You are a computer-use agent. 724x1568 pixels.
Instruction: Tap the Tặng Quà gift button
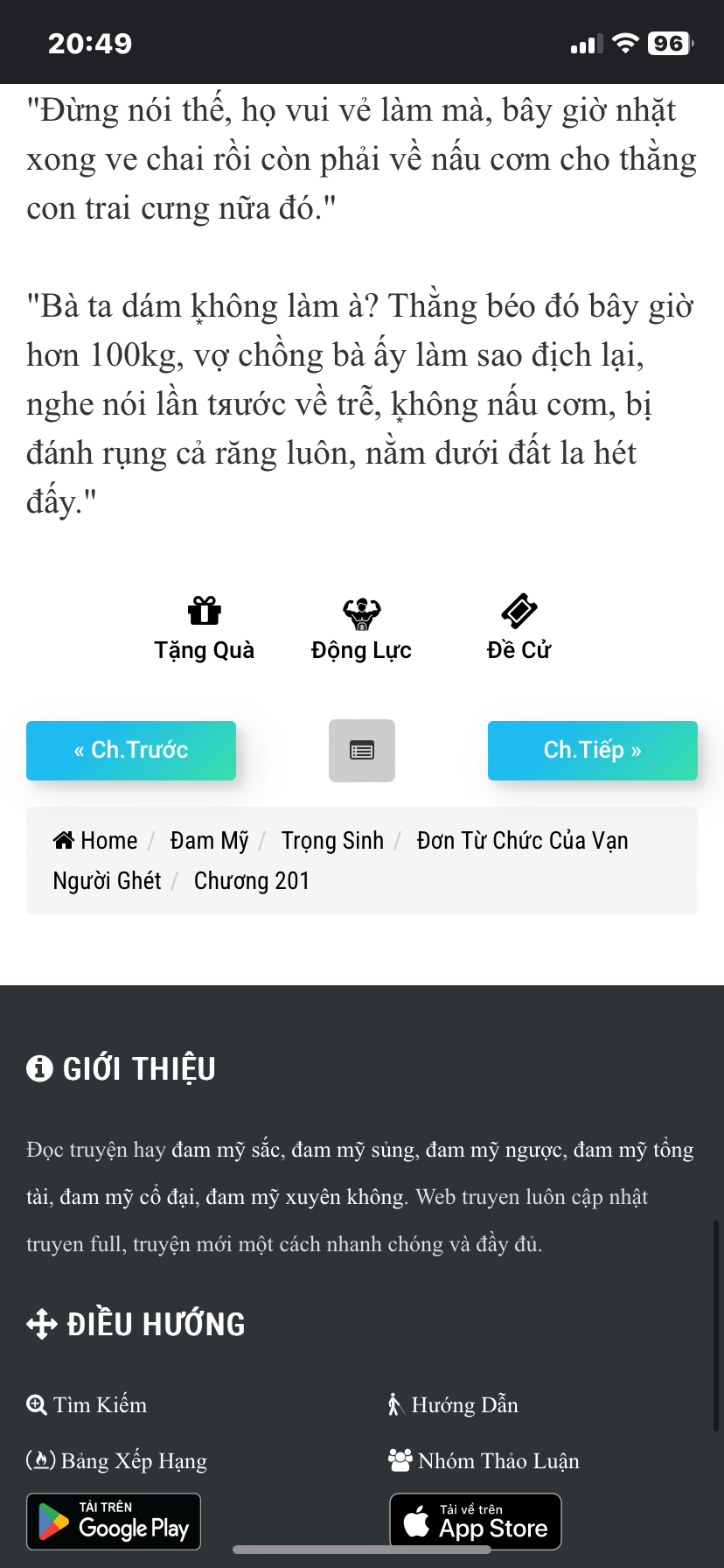click(204, 628)
